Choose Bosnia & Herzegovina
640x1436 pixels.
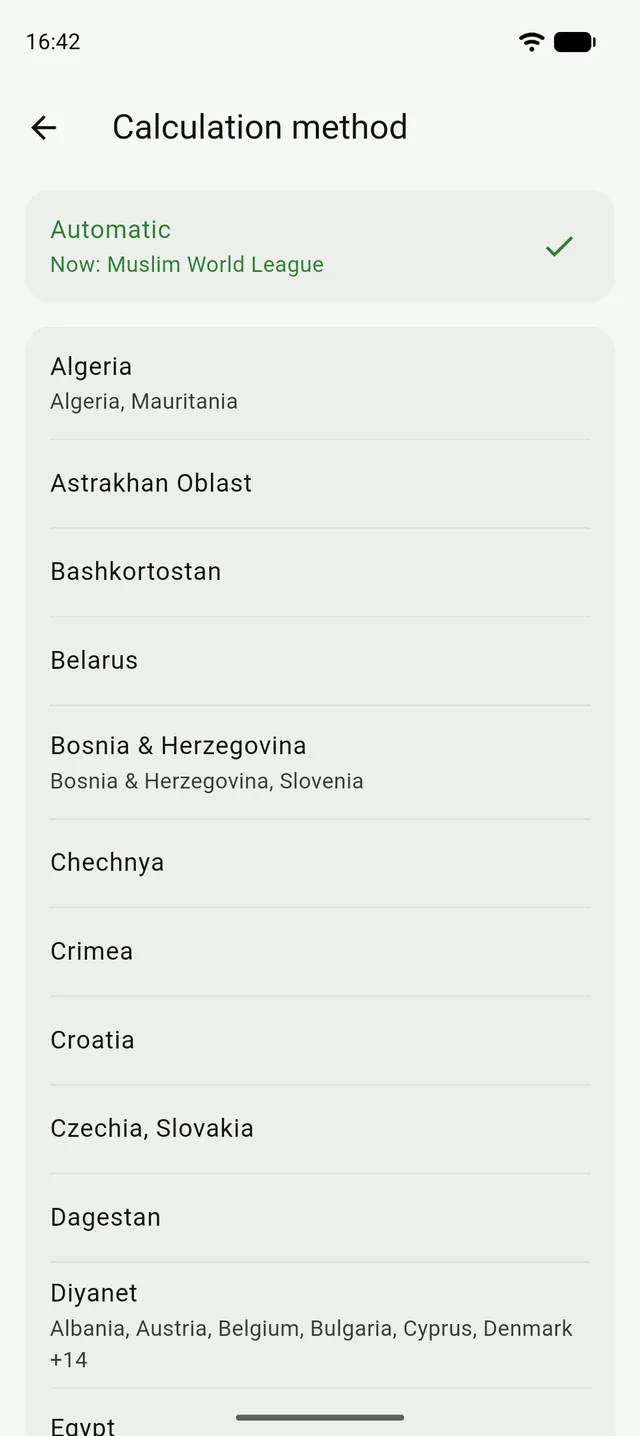320,762
